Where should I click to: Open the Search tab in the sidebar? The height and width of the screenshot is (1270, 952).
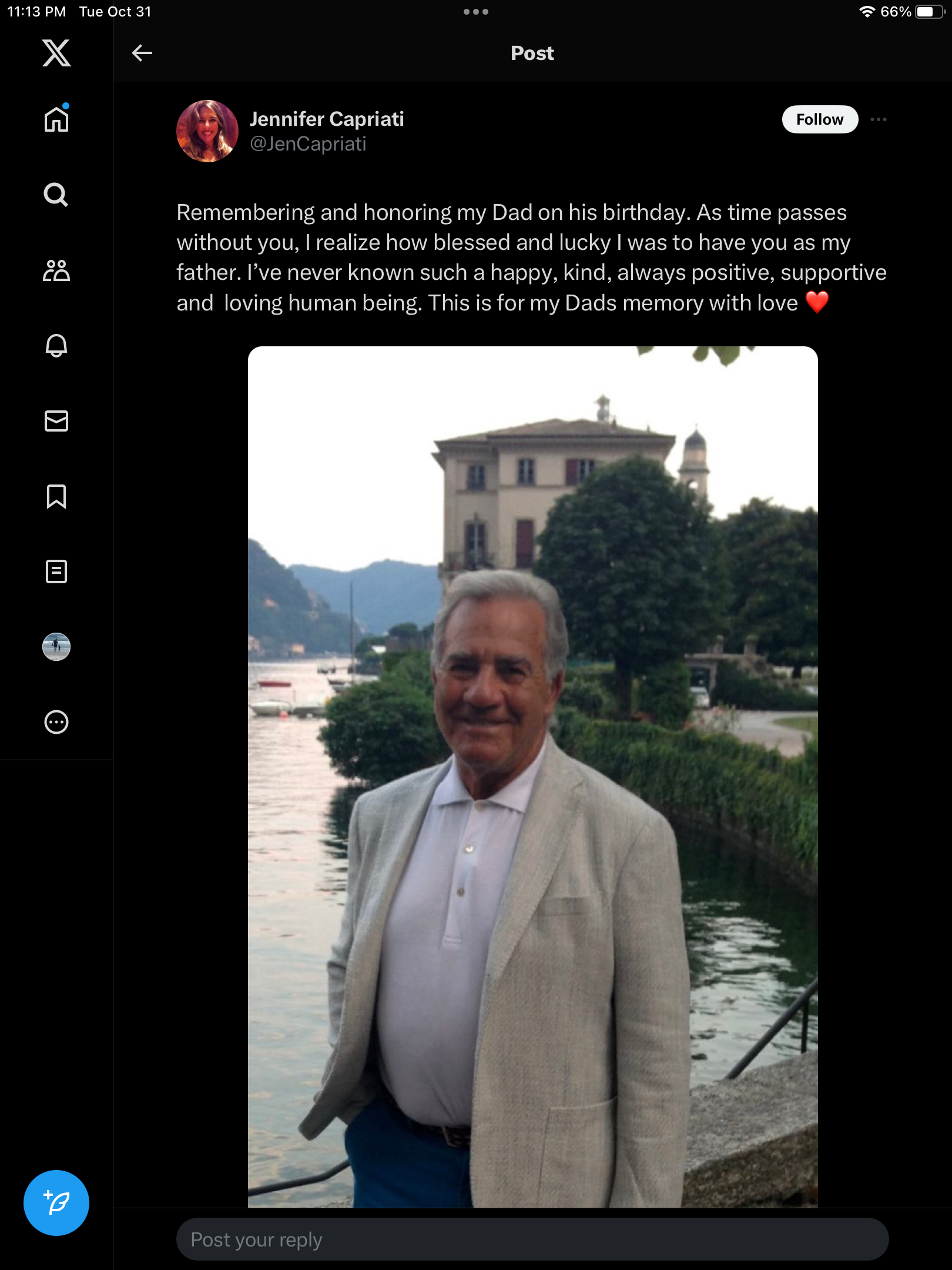[56, 195]
